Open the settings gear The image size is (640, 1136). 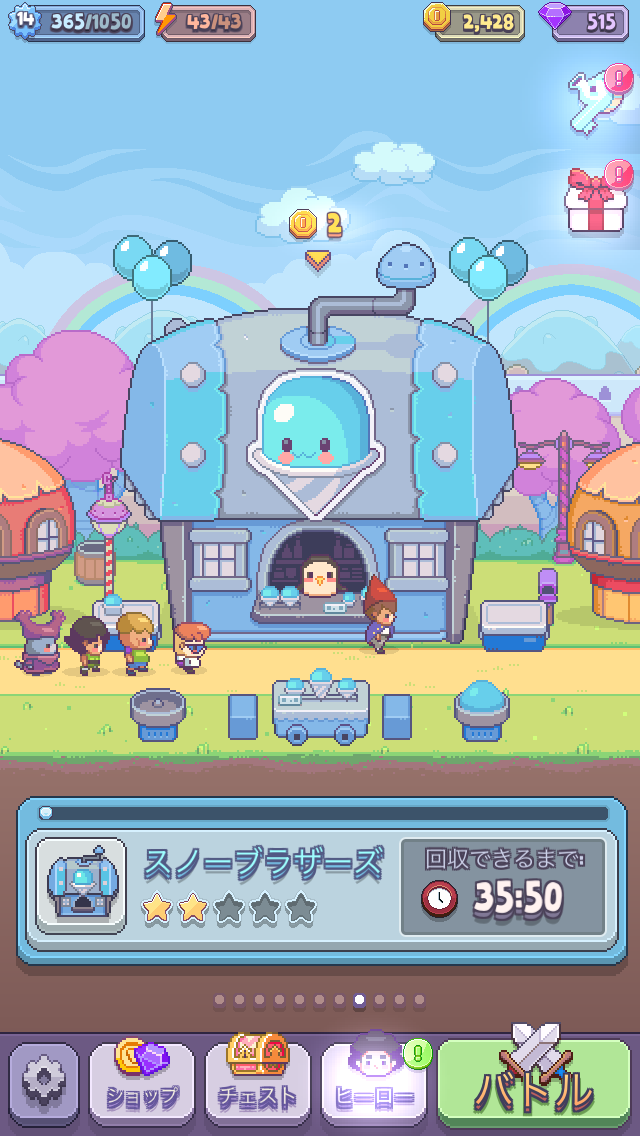click(x=44, y=1085)
